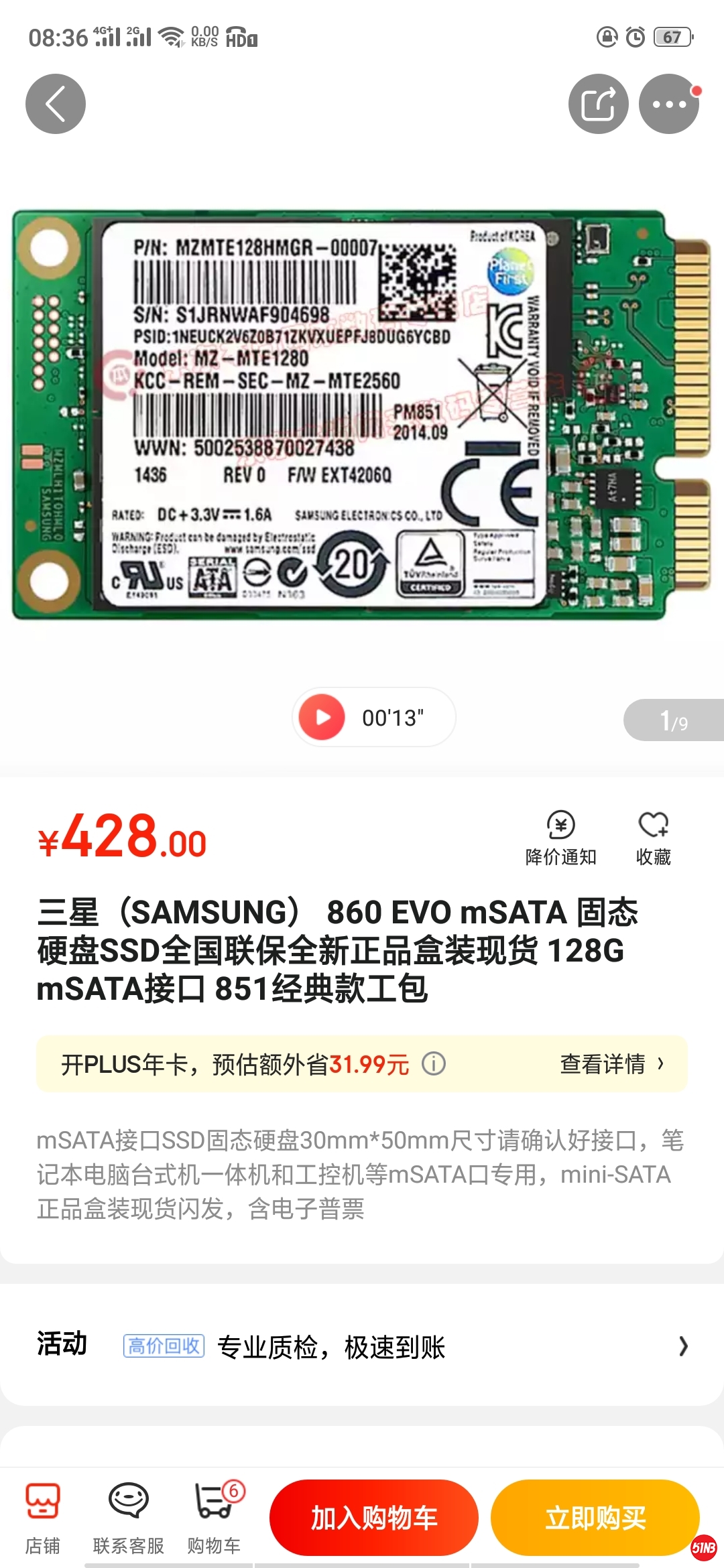Open the more options menu
The image size is (724, 1568).
pos(668,104)
